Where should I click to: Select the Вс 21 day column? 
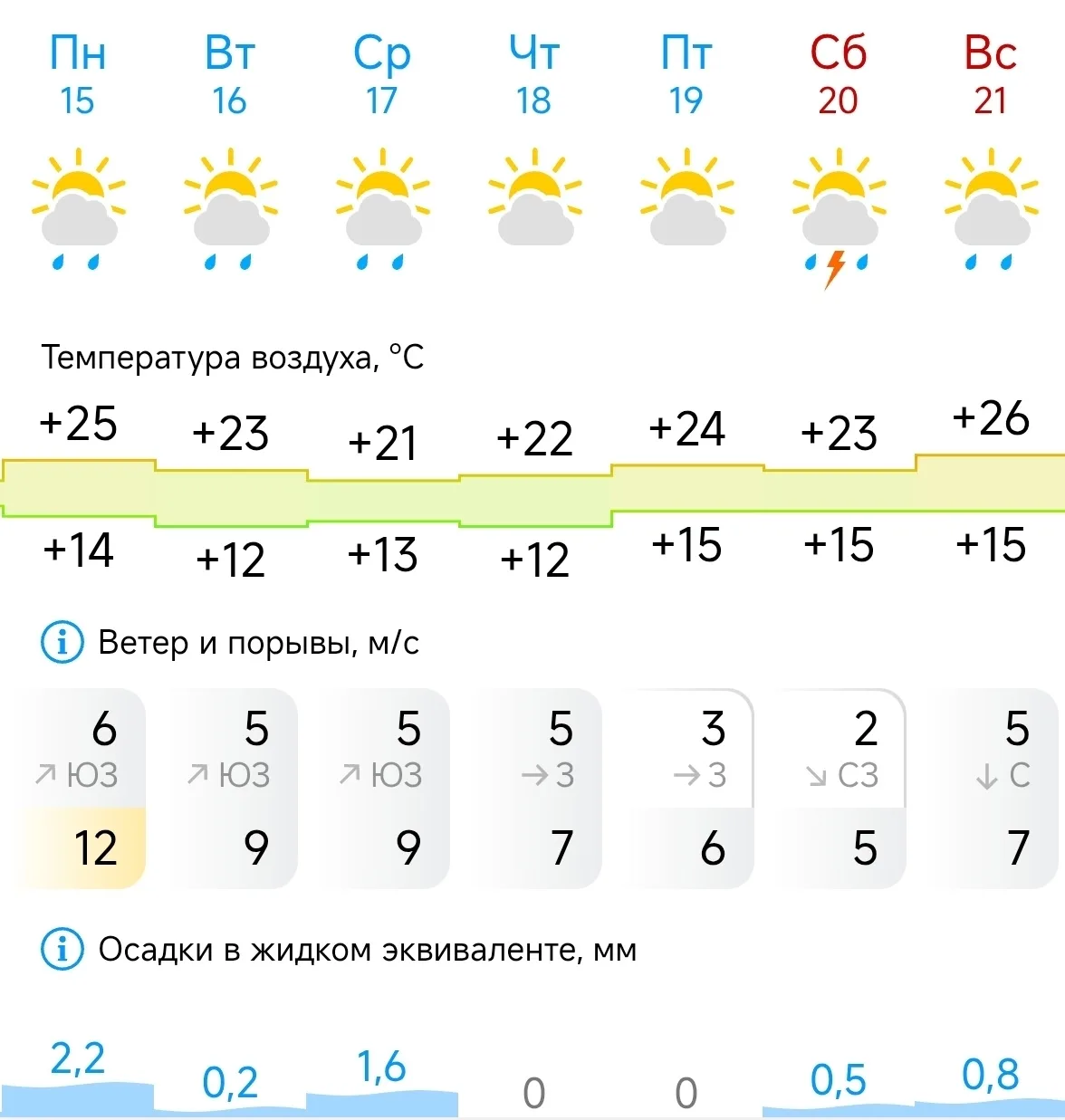coord(991,76)
